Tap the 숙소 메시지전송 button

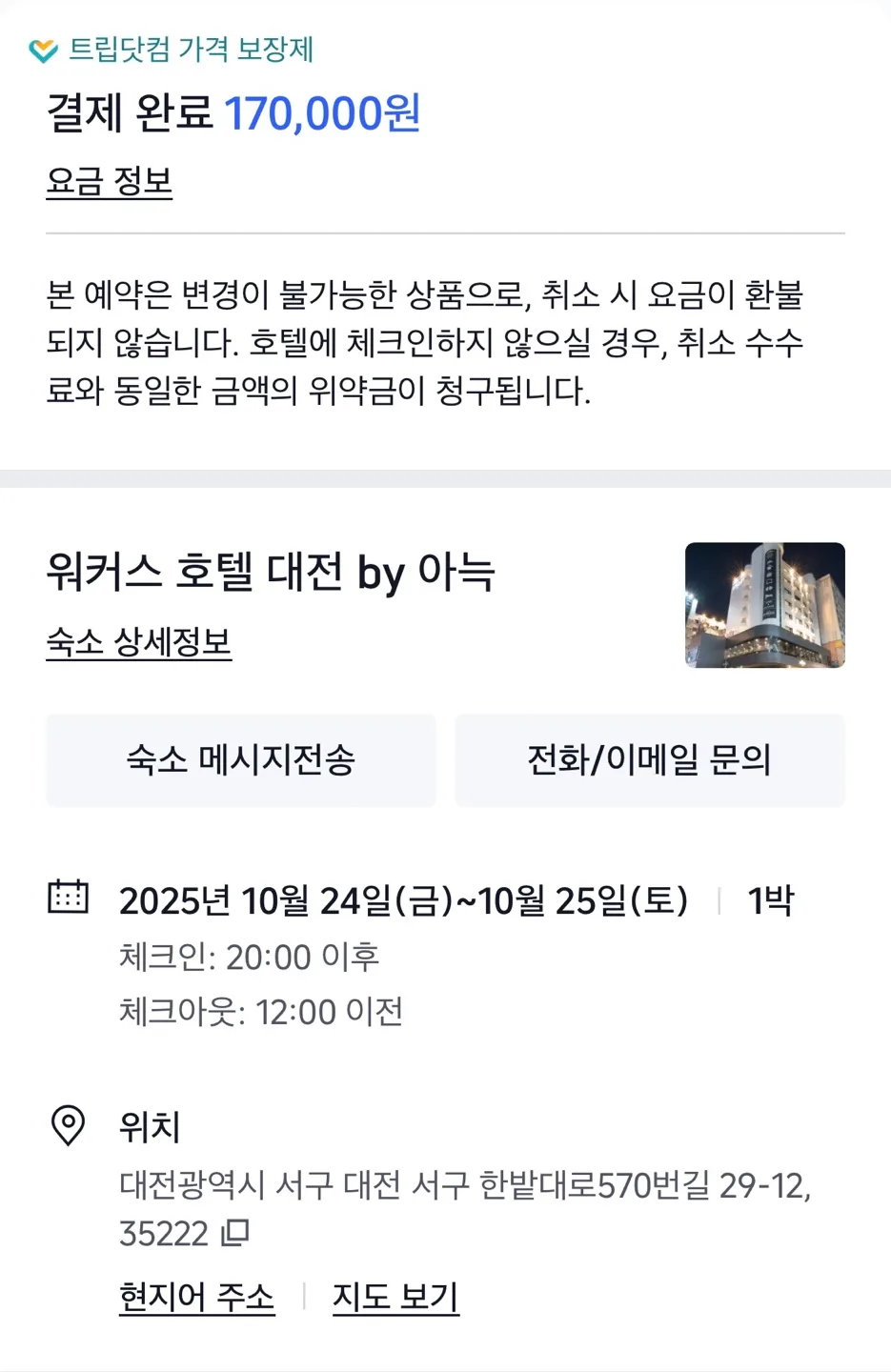pyautogui.click(x=240, y=760)
